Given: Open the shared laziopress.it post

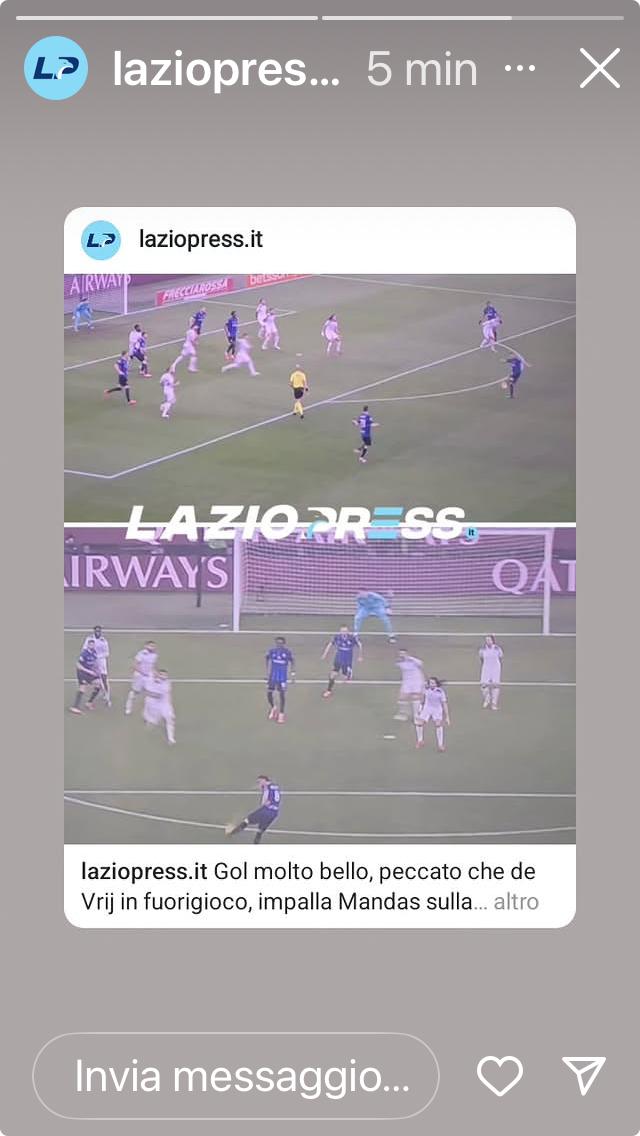Looking at the screenshot, I should [320, 560].
